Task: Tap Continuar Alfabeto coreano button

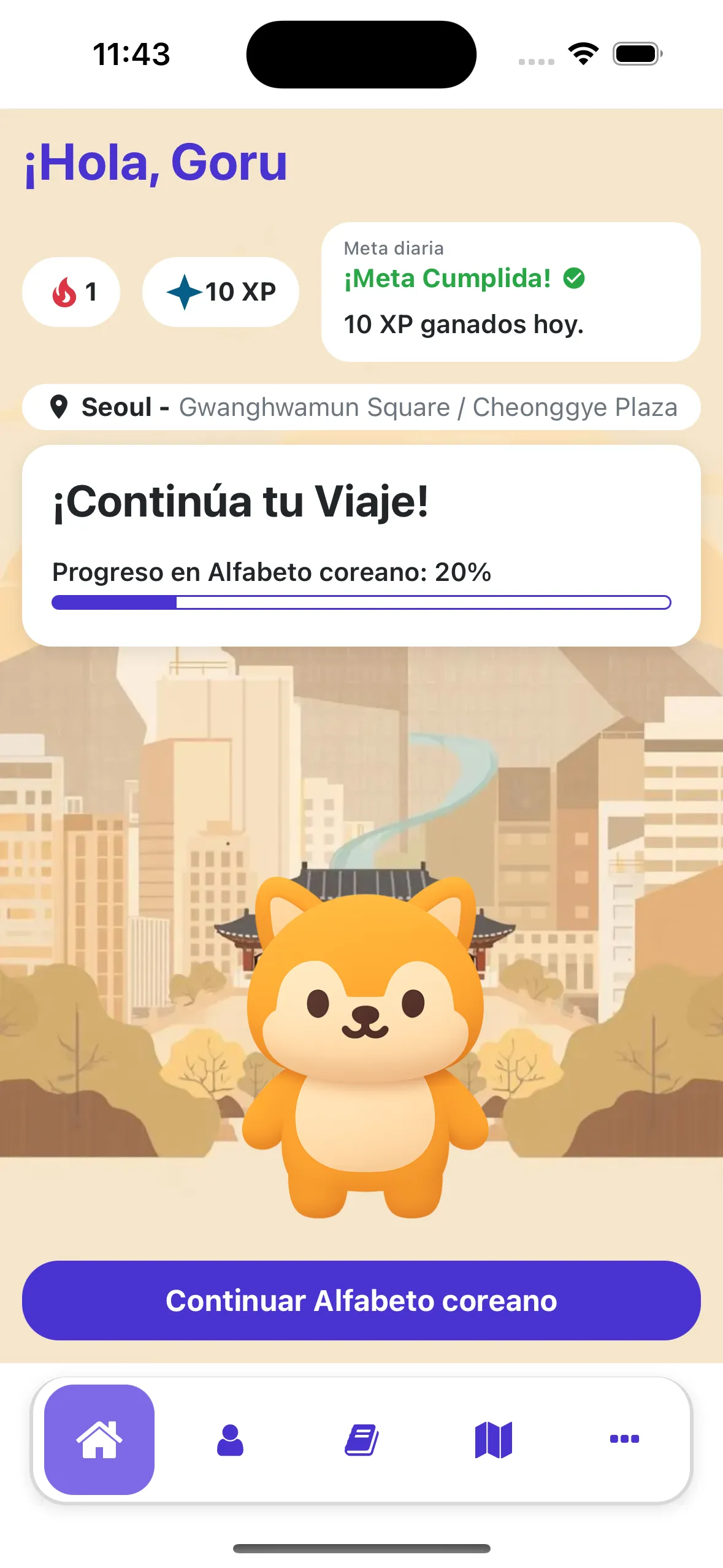Action: click(x=361, y=1300)
